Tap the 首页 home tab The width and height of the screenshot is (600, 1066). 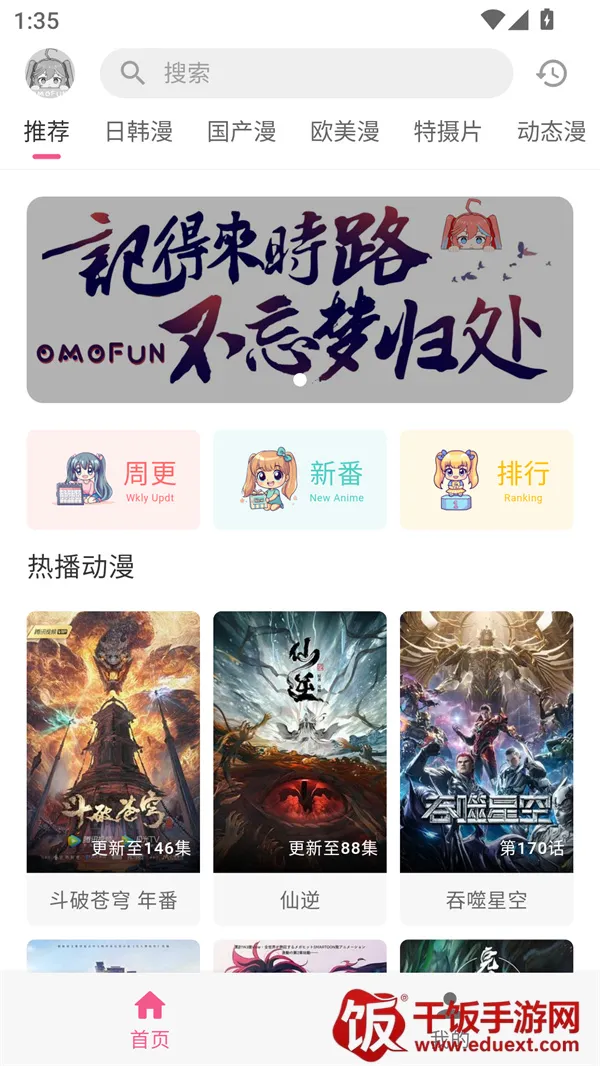tap(150, 1019)
